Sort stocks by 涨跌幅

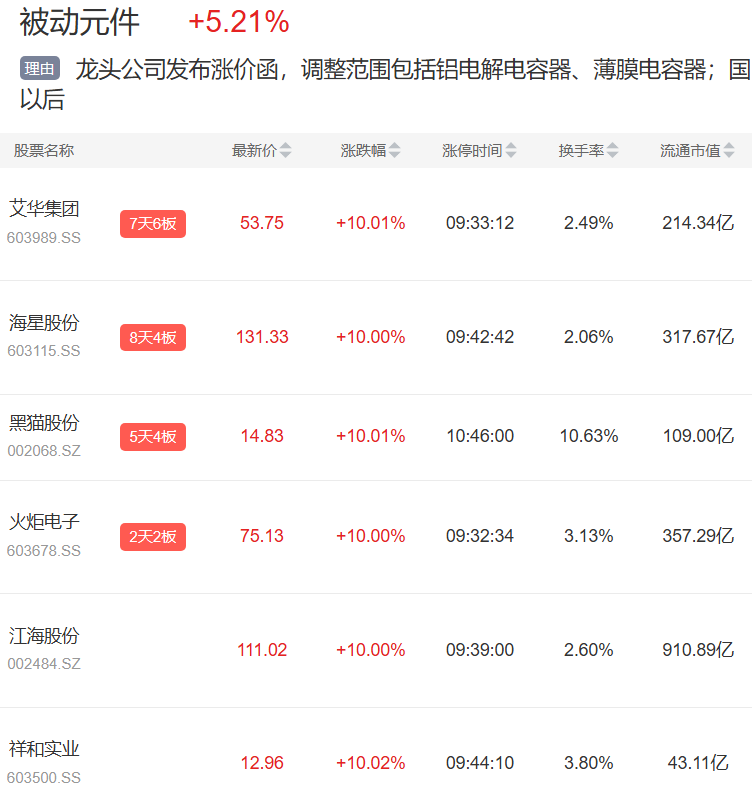[x=371, y=150]
